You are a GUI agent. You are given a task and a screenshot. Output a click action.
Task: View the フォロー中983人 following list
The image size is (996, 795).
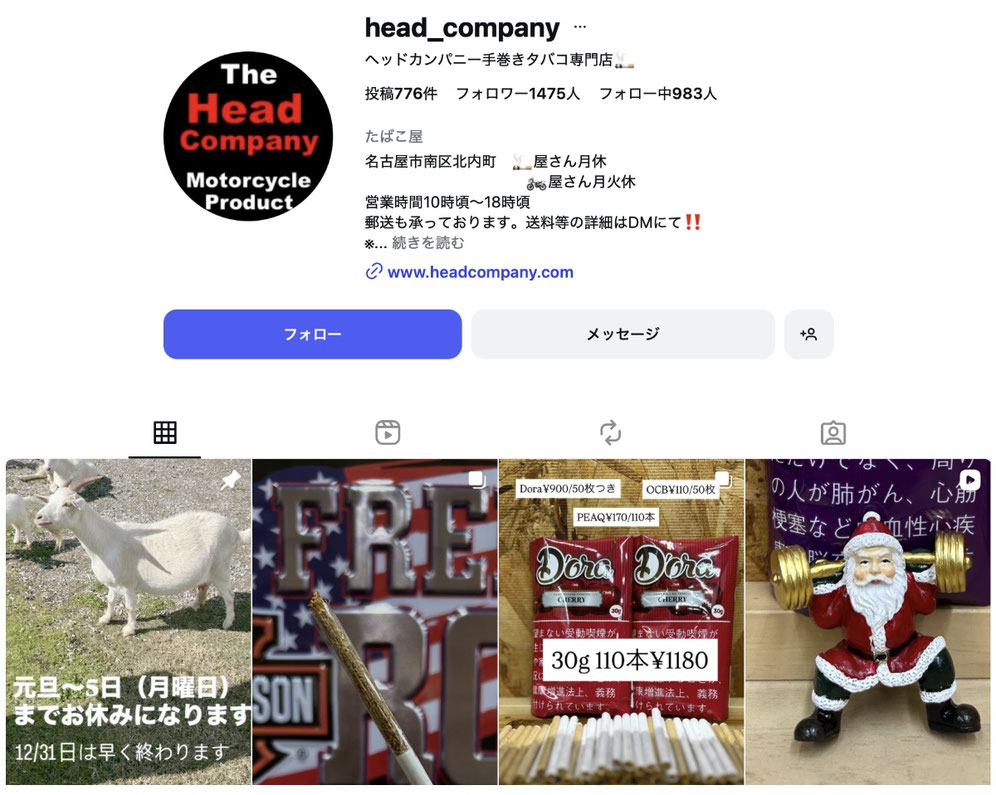click(x=658, y=94)
